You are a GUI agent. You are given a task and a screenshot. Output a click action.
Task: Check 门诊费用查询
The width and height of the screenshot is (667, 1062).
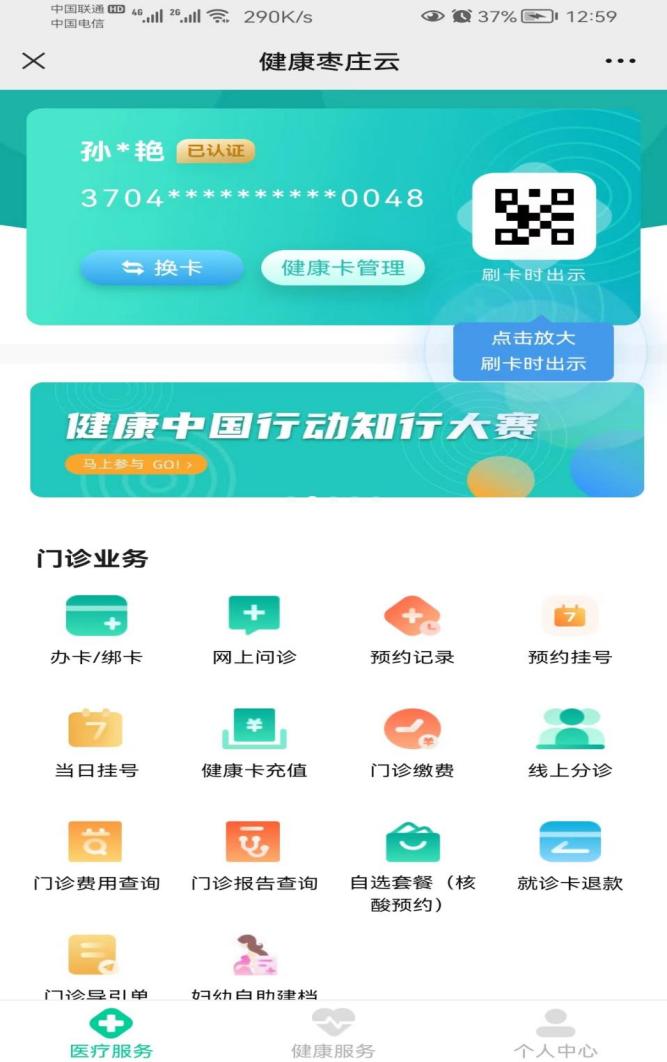pos(96,855)
